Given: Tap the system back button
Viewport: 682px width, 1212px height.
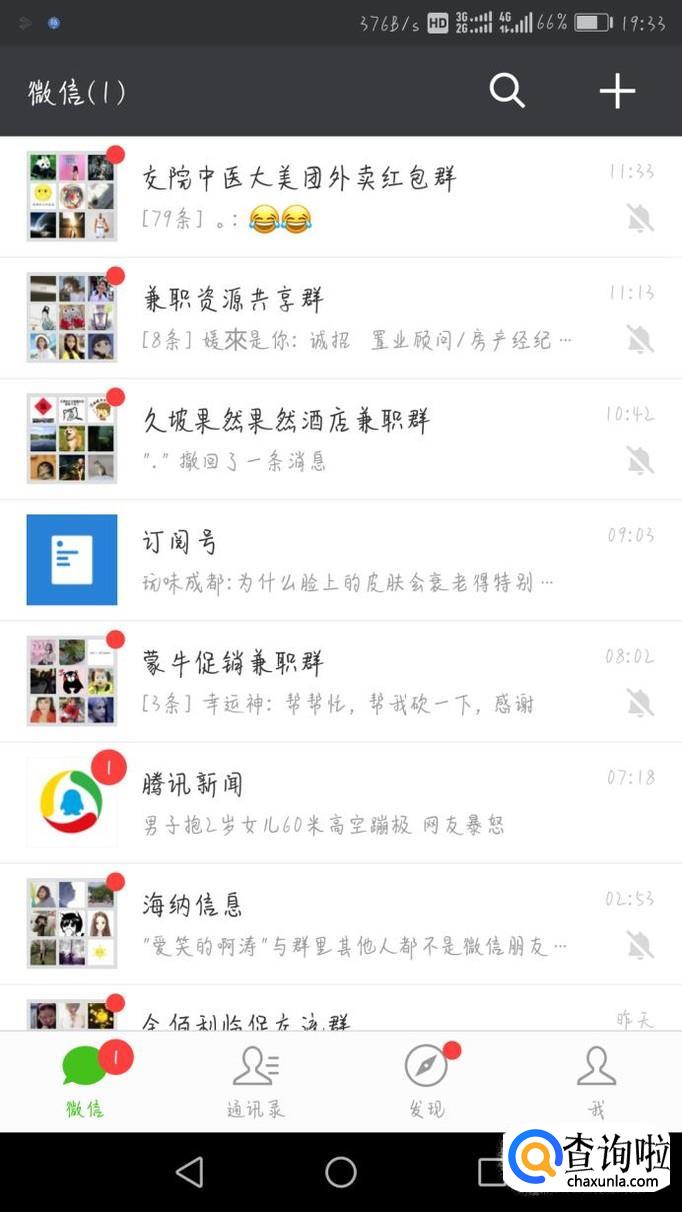Looking at the screenshot, I should [189, 1172].
